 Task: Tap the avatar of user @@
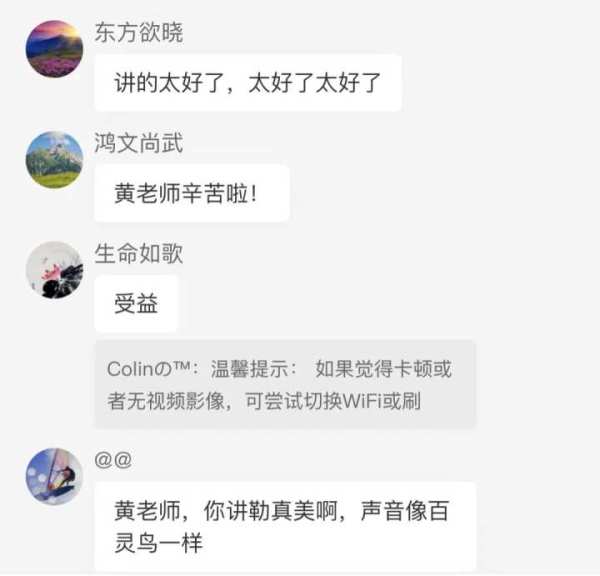point(54,476)
